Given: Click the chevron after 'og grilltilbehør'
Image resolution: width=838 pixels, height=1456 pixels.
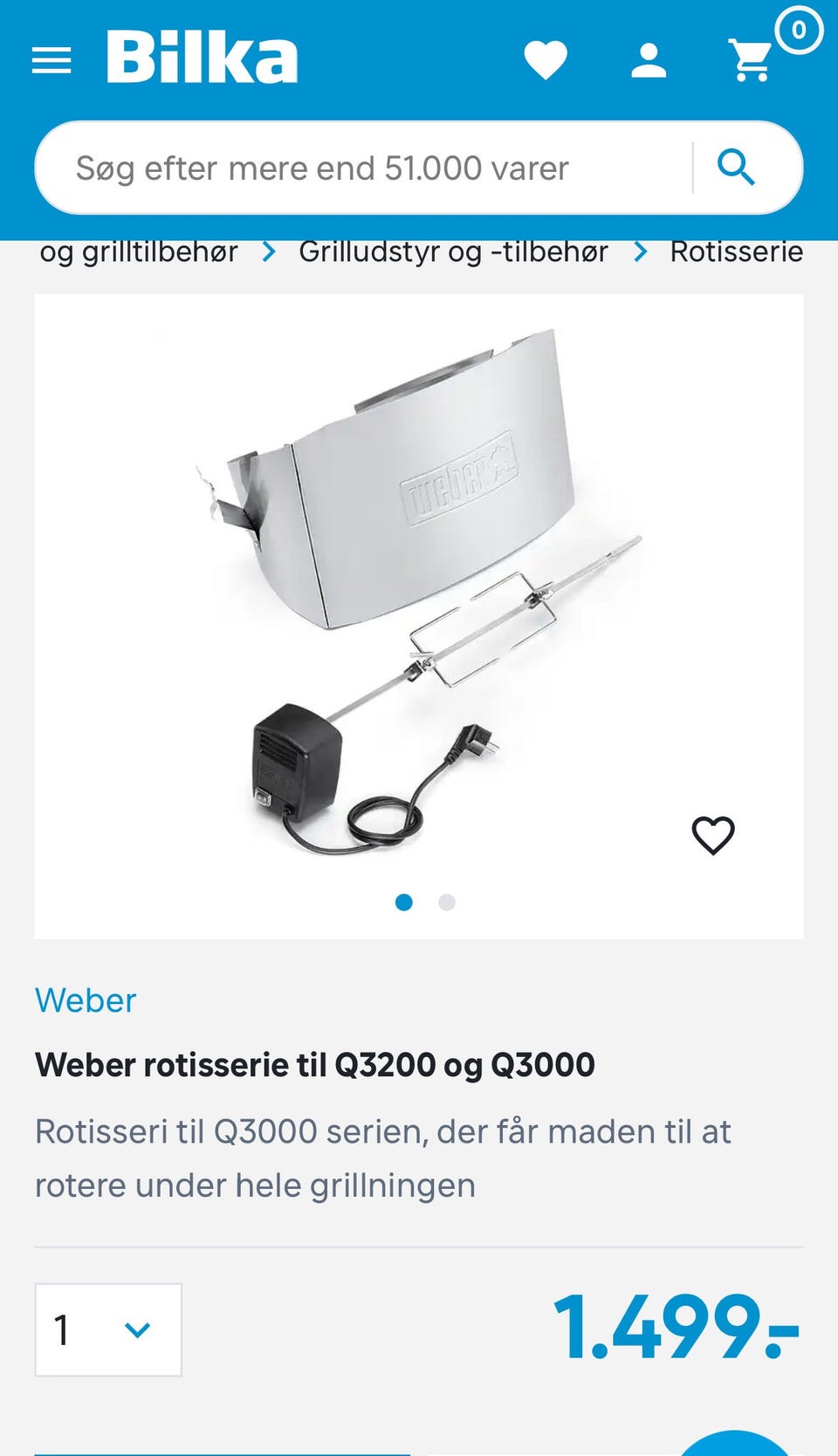Looking at the screenshot, I should click(x=267, y=251).
